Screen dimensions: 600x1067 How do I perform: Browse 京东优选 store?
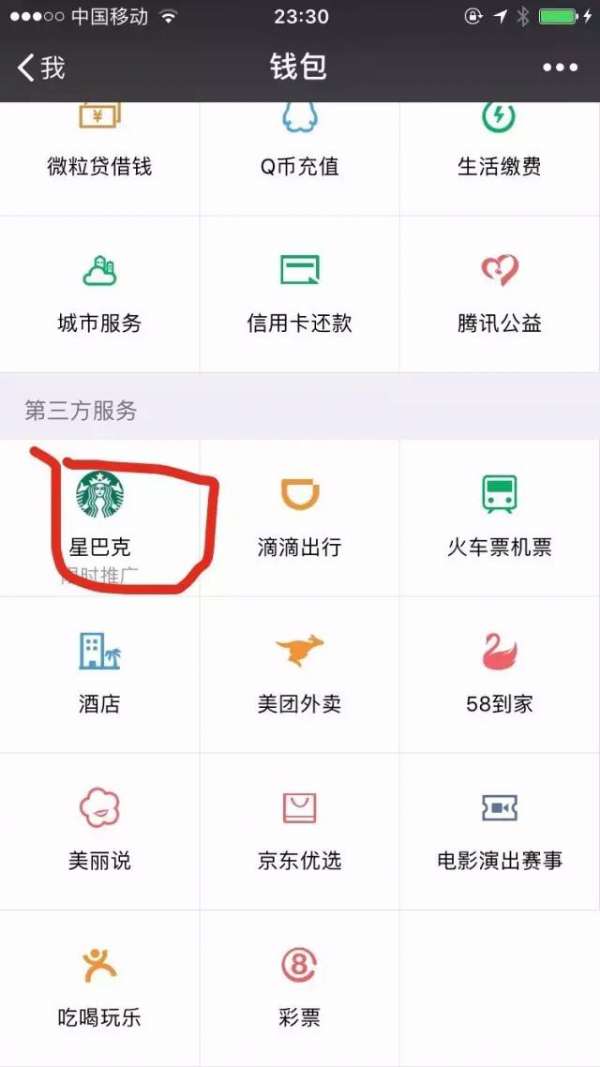pyautogui.click(x=299, y=830)
